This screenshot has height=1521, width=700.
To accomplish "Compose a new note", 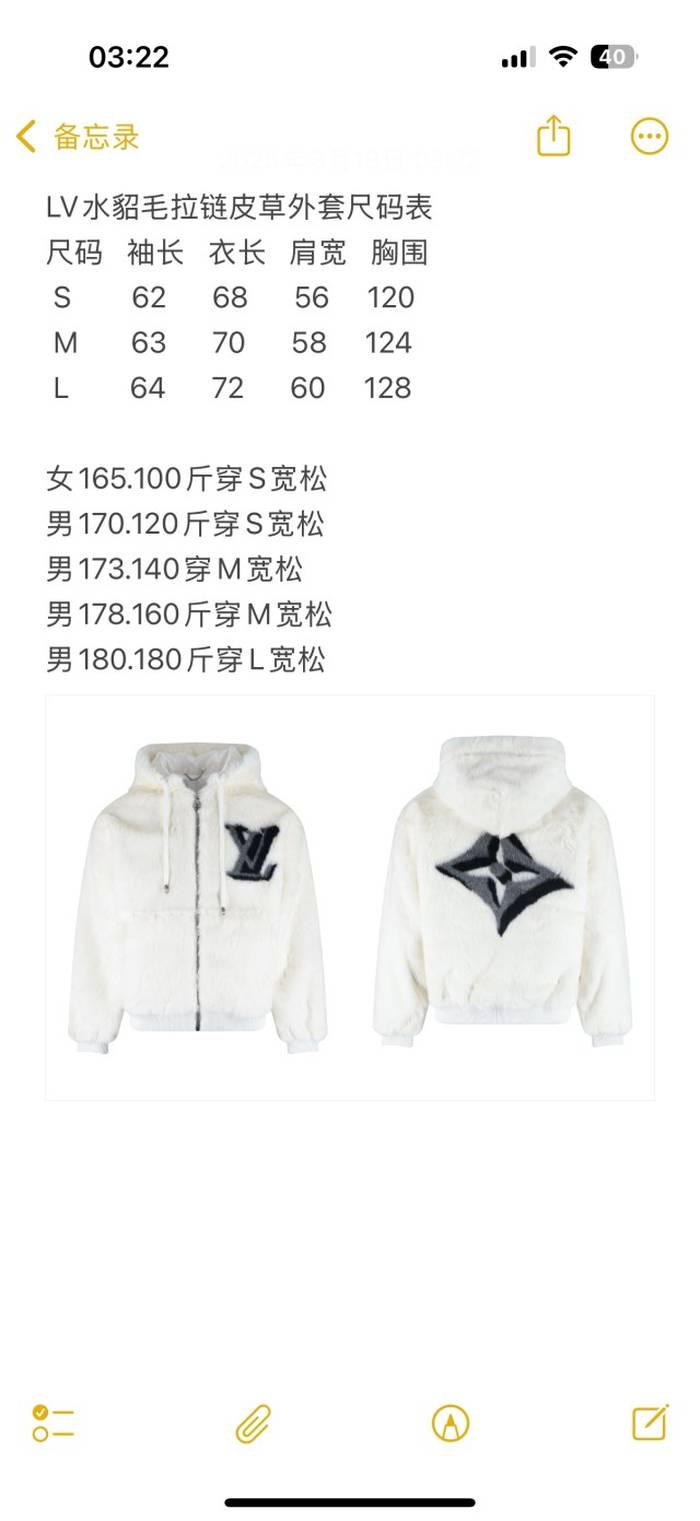I will pos(650,1421).
